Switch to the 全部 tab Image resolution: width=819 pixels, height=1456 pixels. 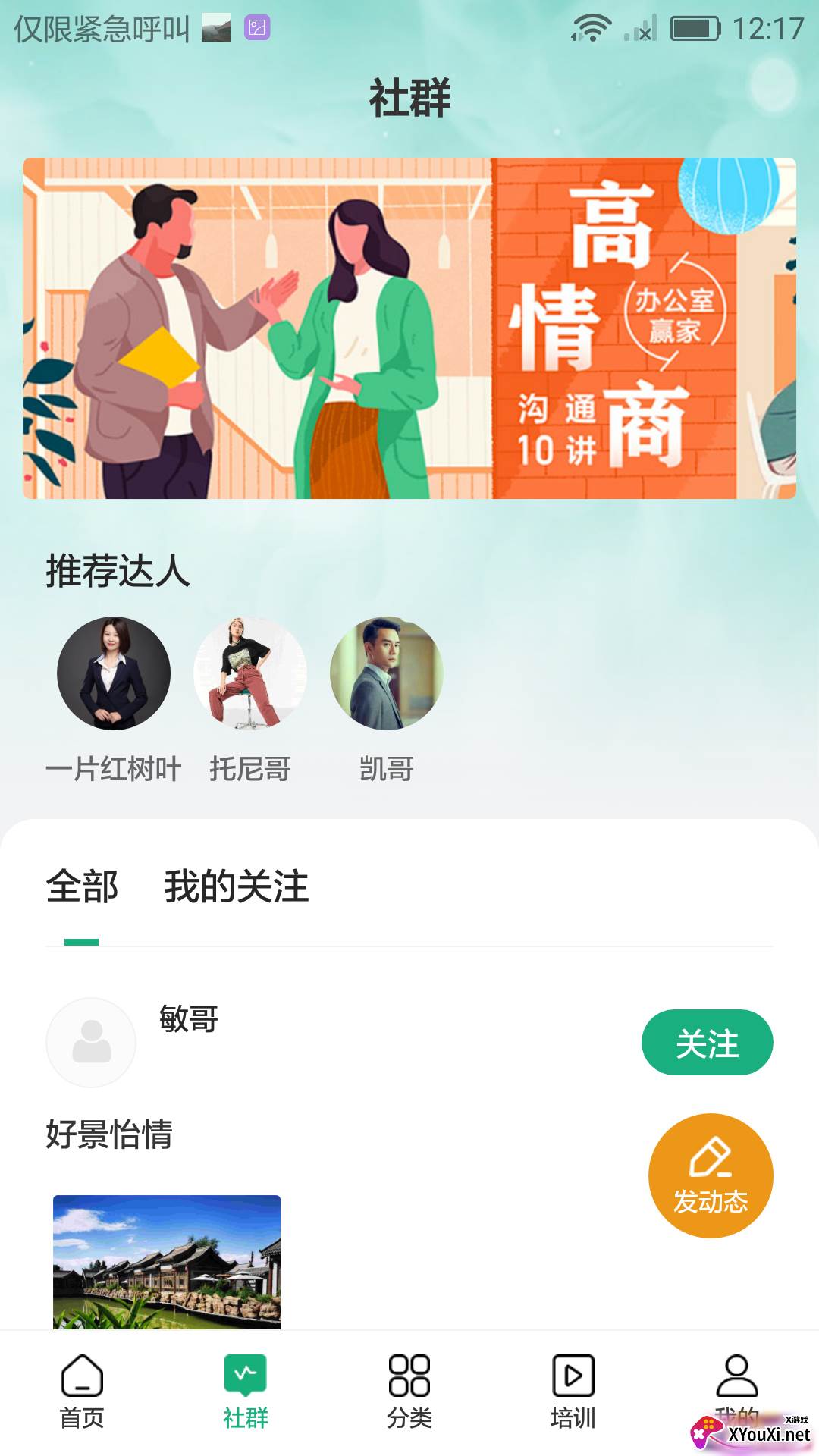(82, 886)
